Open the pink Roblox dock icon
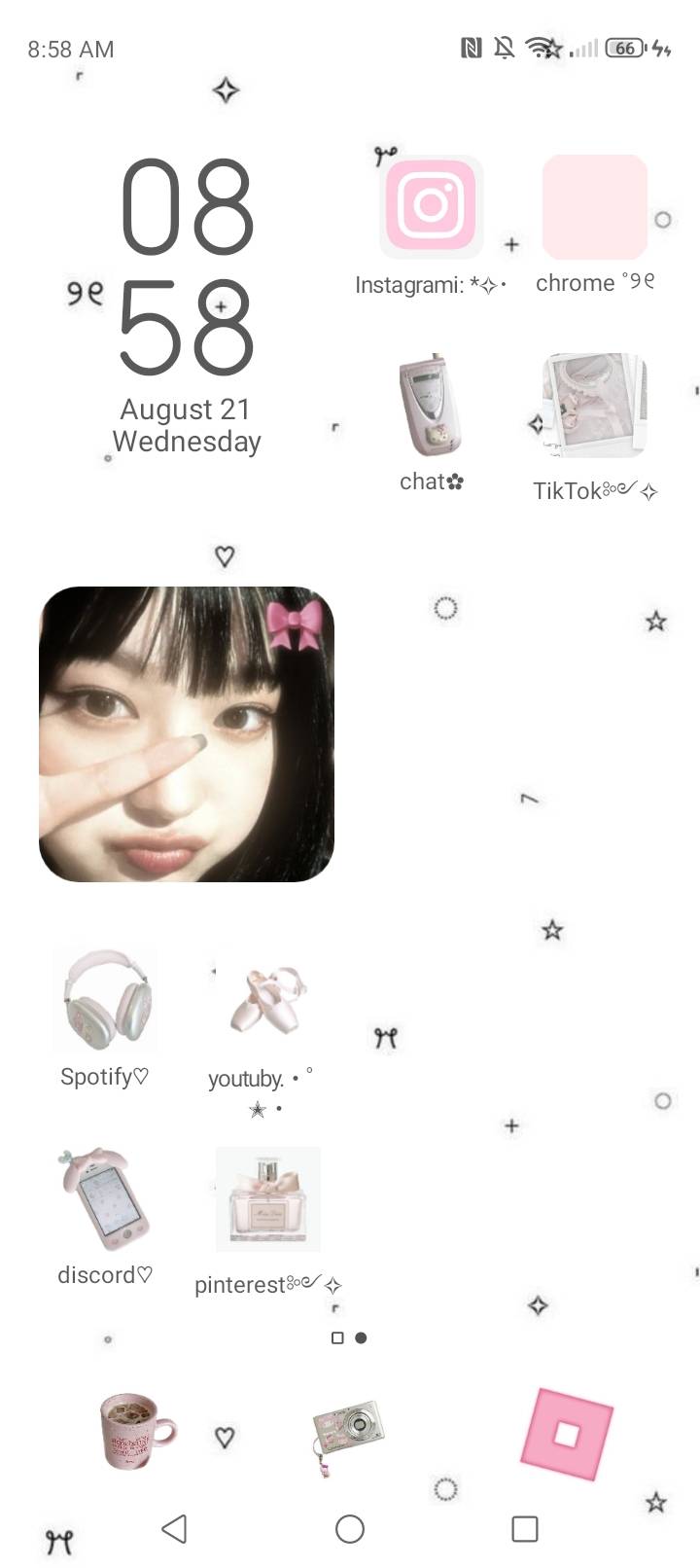The height and width of the screenshot is (1568, 700). (x=567, y=1434)
